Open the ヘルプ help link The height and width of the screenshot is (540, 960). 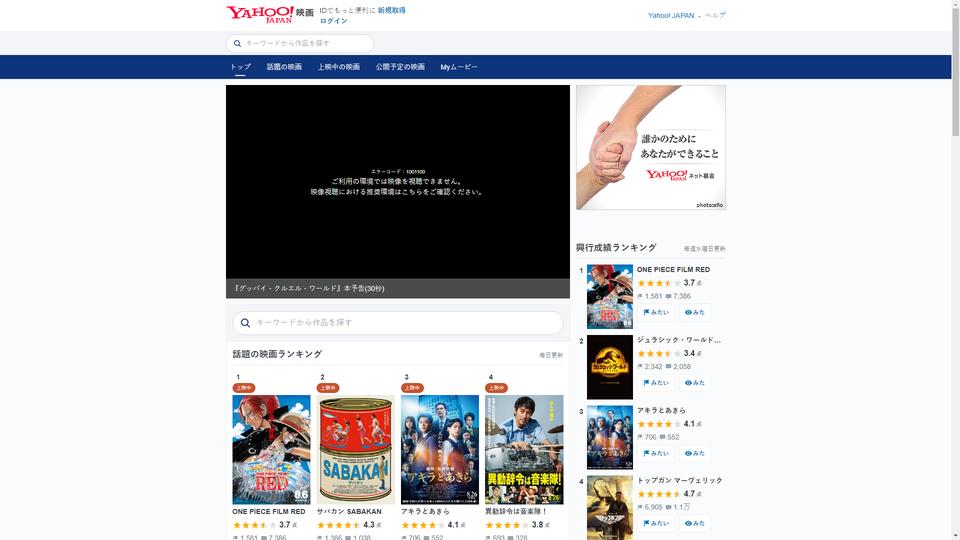pyautogui.click(x=716, y=16)
